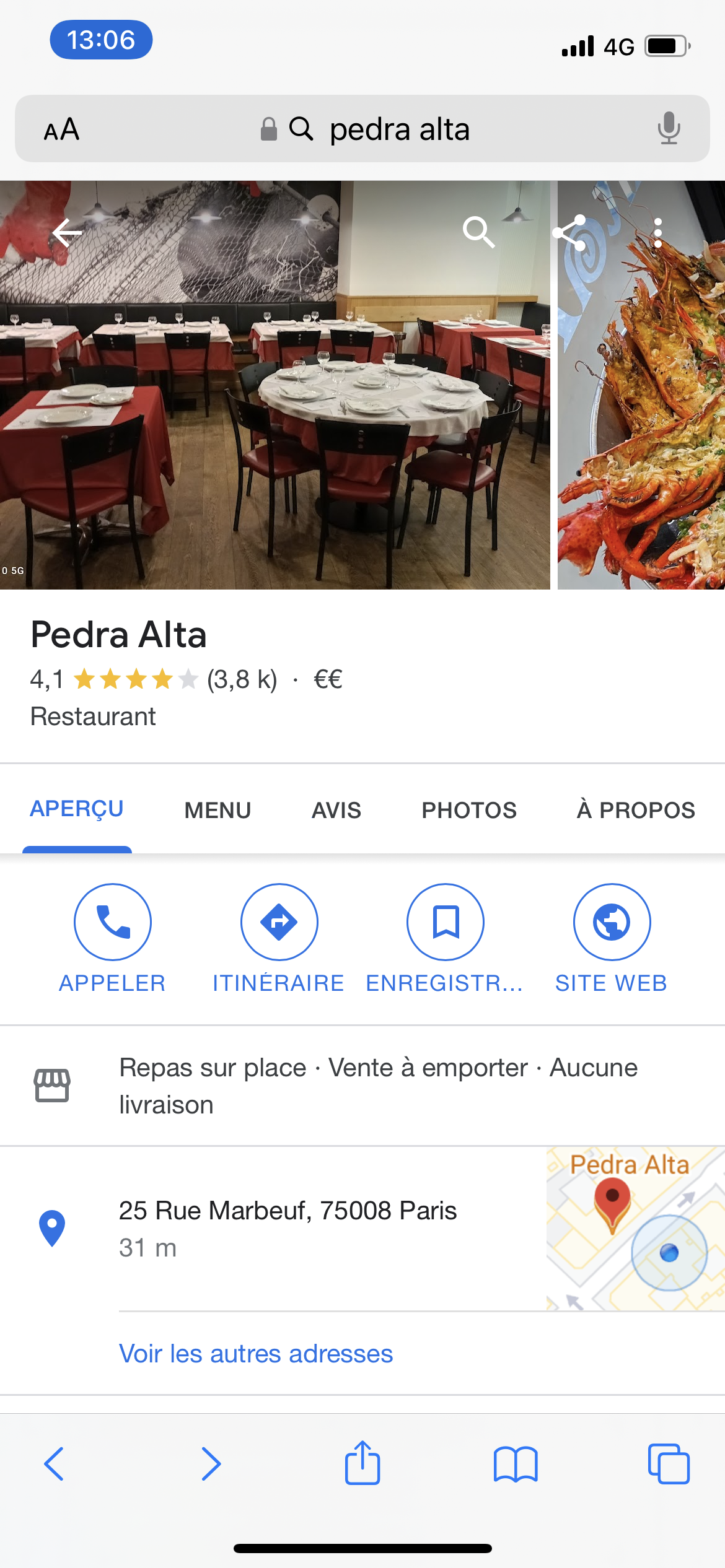Image resolution: width=725 pixels, height=1568 pixels.
Task: Open the PHOTOS tab
Action: [x=469, y=810]
